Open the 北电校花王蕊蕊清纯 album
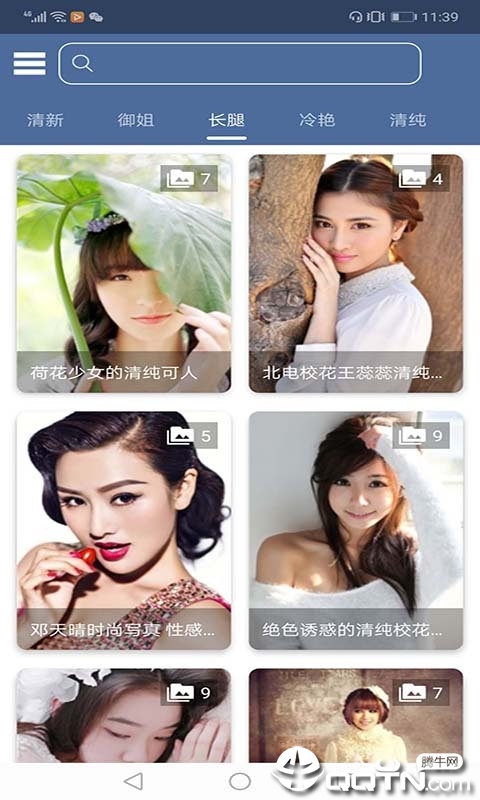 coord(356,273)
